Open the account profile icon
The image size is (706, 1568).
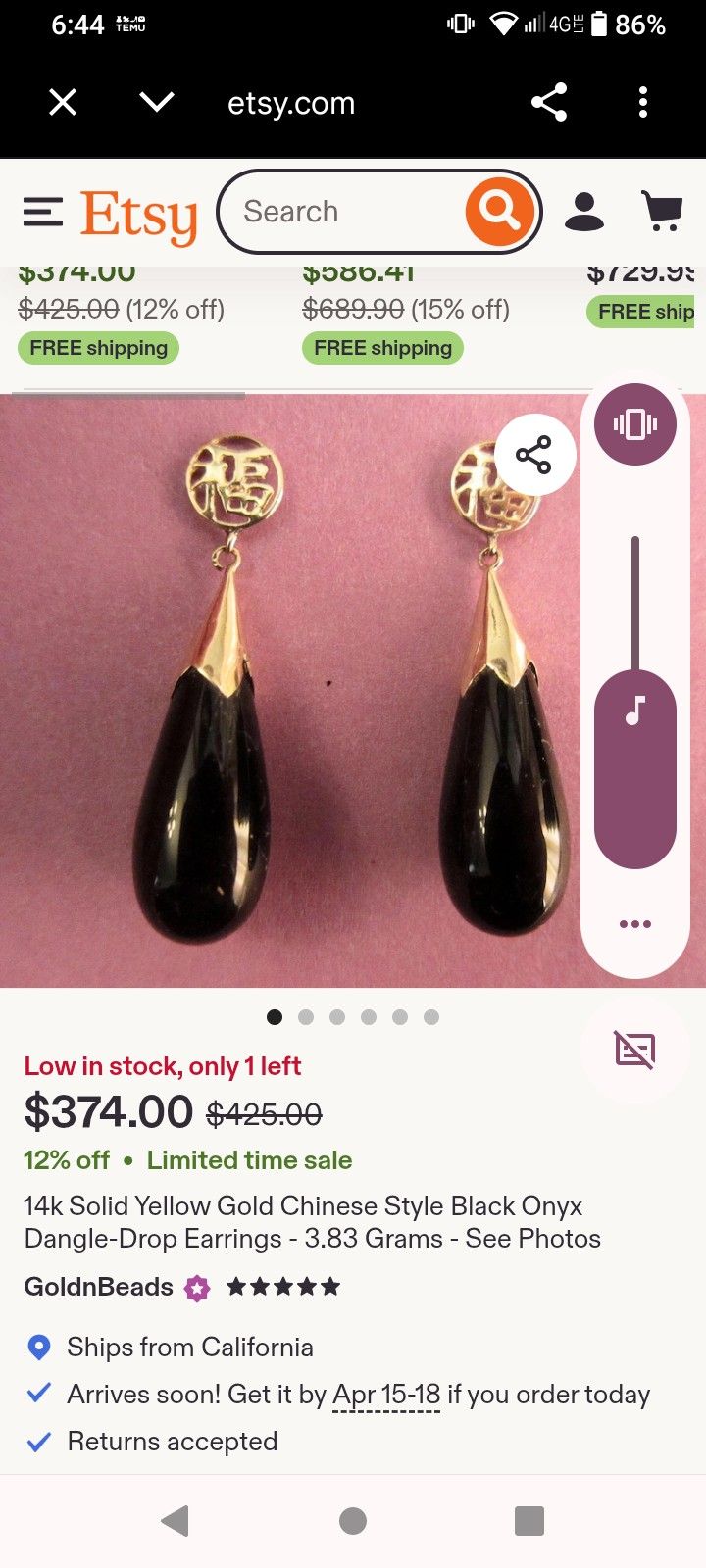pyautogui.click(x=584, y=212)
